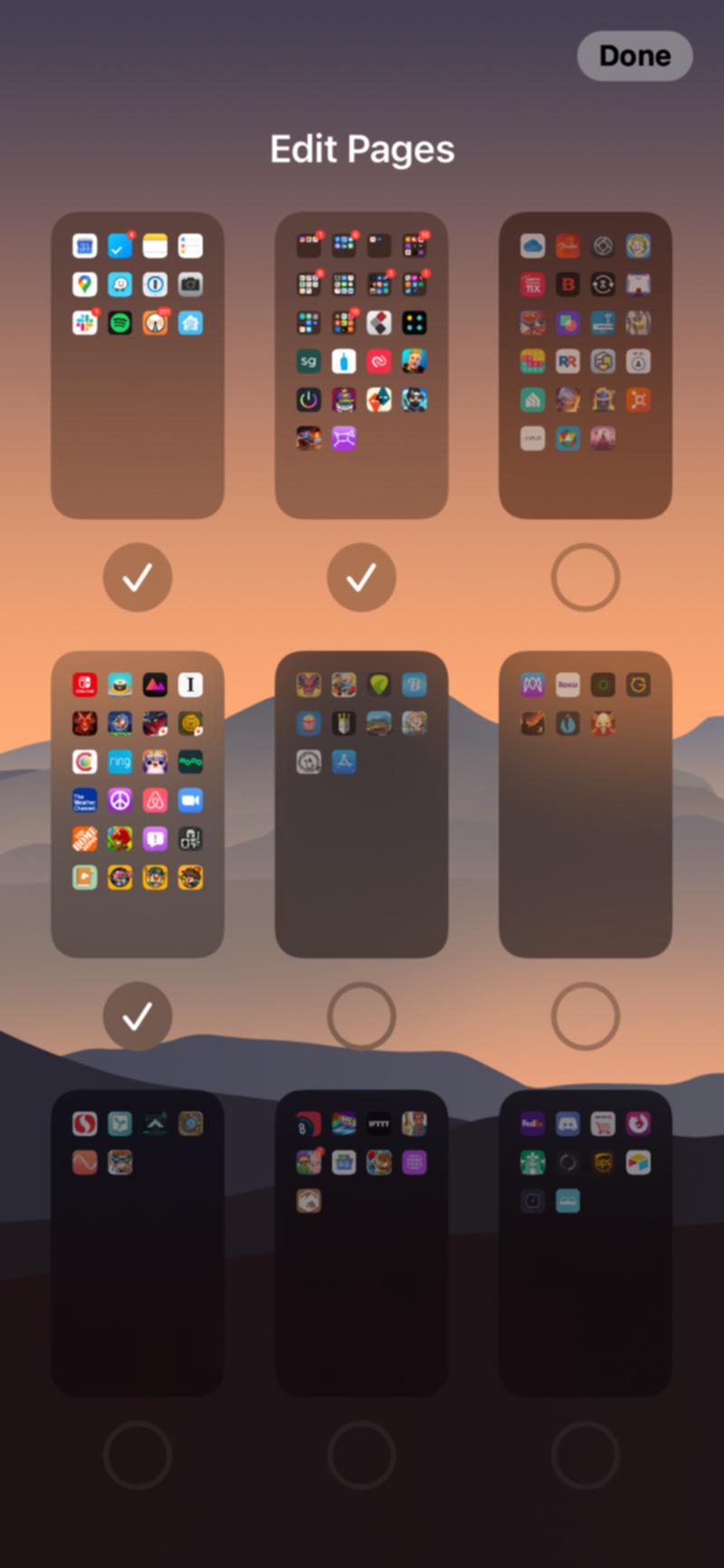Viewport: 724px width, 1568px height.
Task: Tap Done to finish editing pages
Action: point(634,56)
